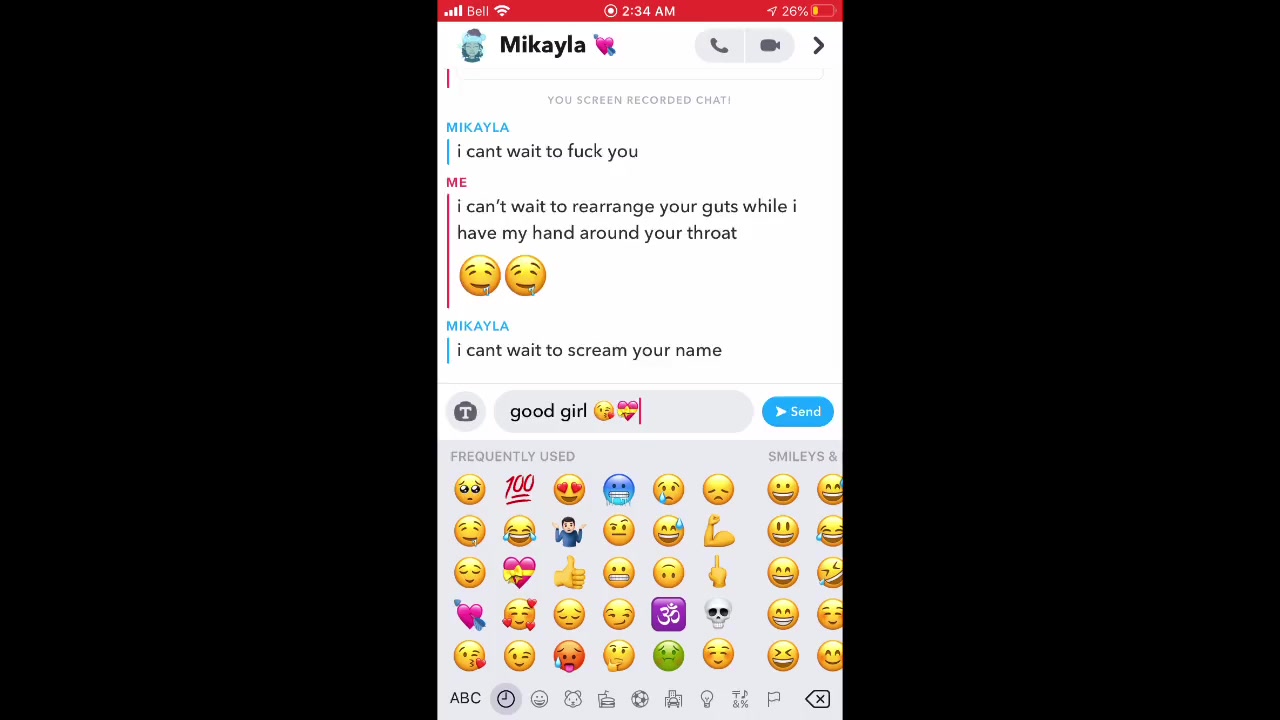
Task: Send the typed message
Action: click(x=797, y=411)
